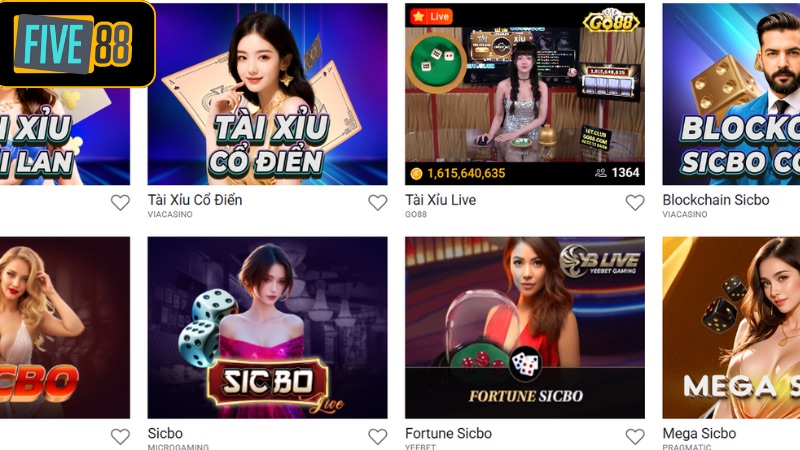This screenshot has width=800, height=450.
Task: Favorite Tài Xỉu Cổ Điển with the heart
Action: [x=377, y=203]
